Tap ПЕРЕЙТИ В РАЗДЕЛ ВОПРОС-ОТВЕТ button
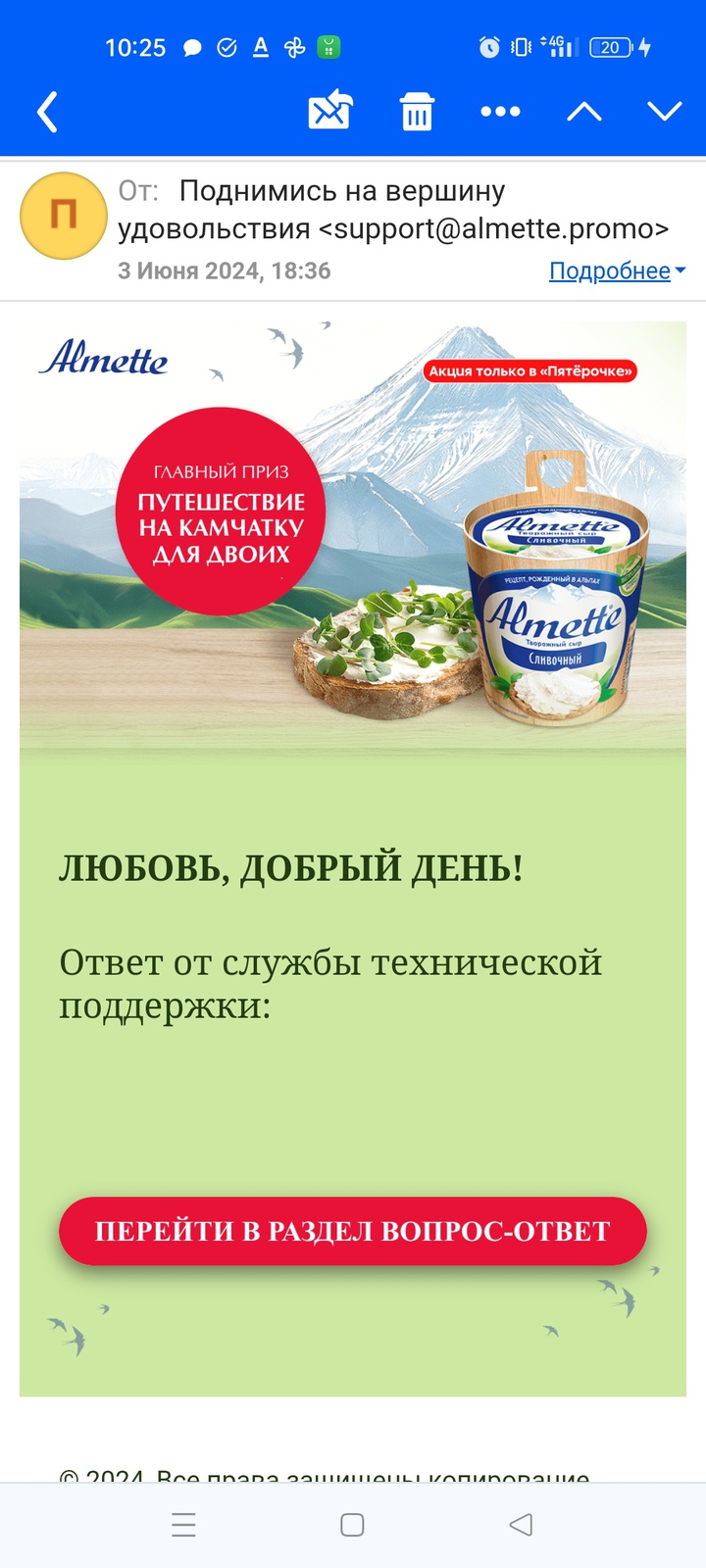The image size is (706, 1568). click(352, 1231)
